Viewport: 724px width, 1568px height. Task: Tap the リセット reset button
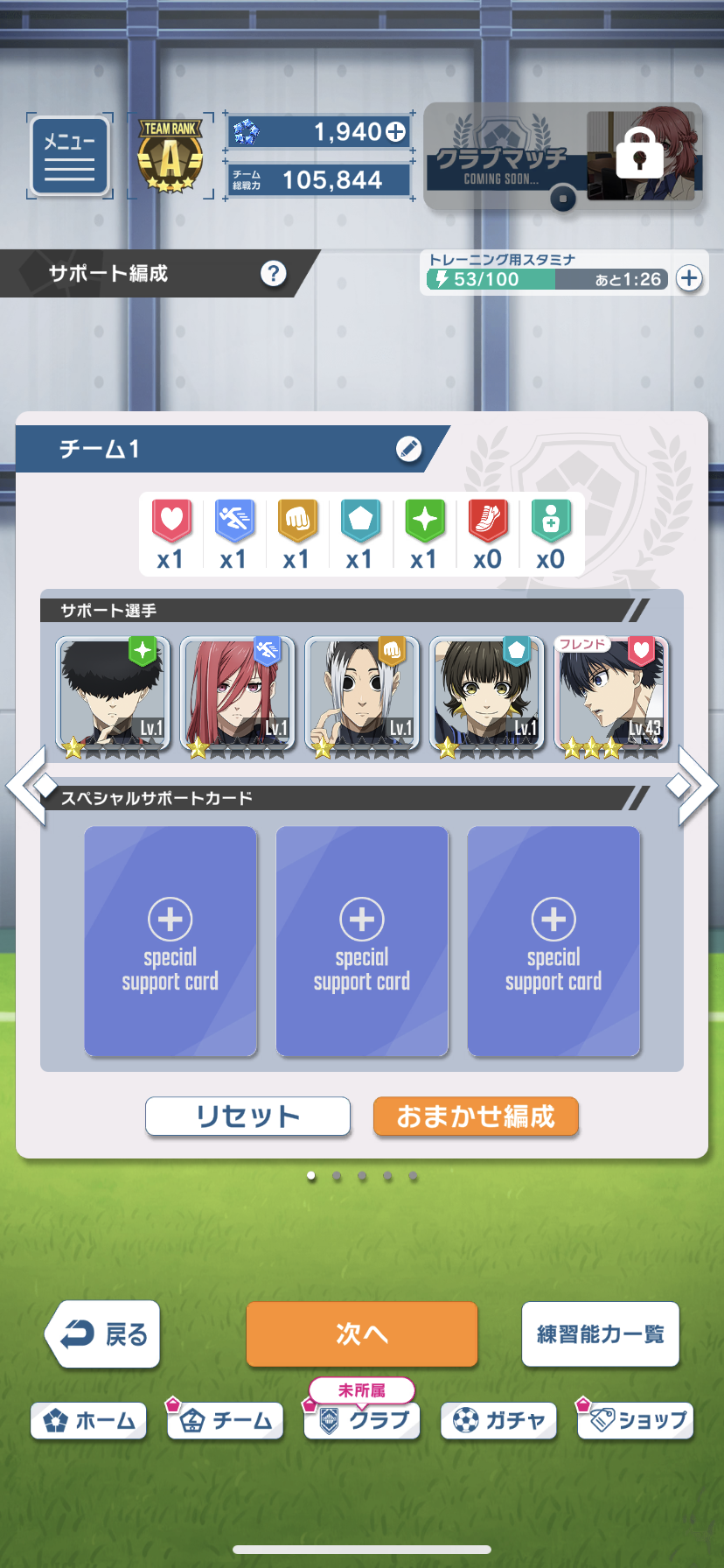[247, 1116]
